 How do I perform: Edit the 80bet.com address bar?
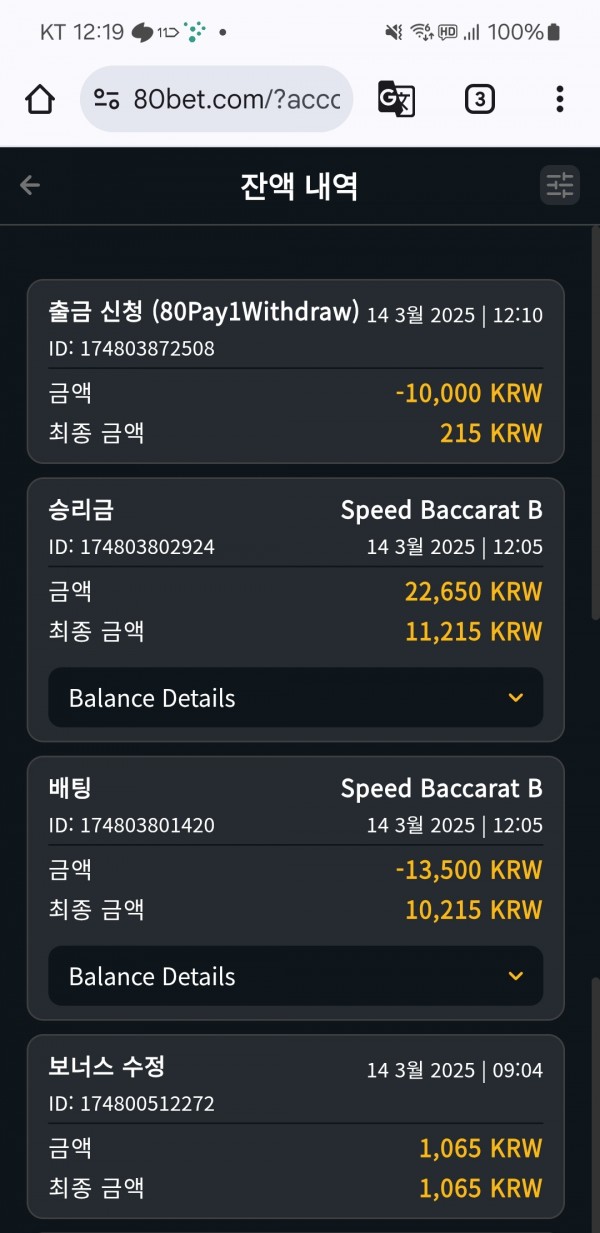pos(217,99)
